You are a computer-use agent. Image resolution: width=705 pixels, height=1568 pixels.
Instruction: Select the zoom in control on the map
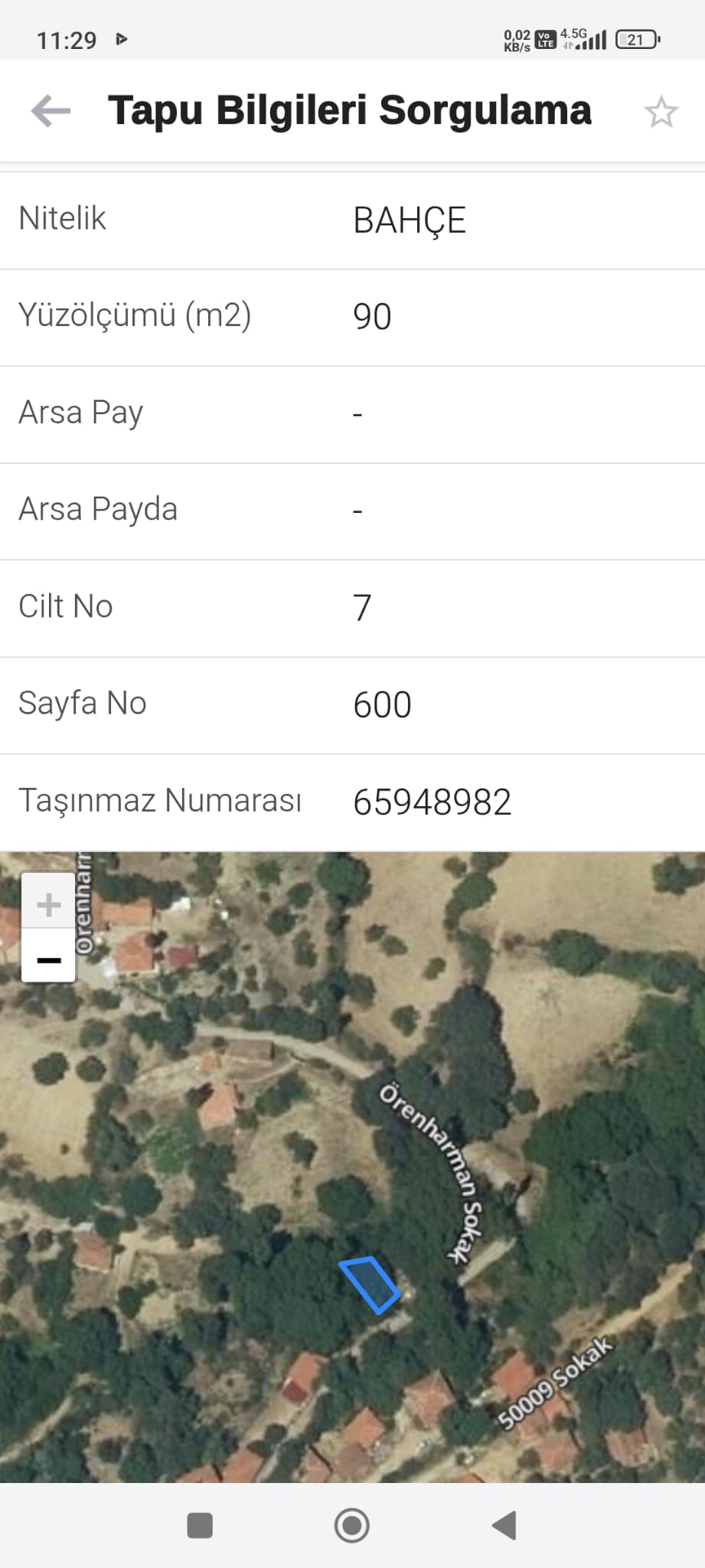[x=48, y=904]
